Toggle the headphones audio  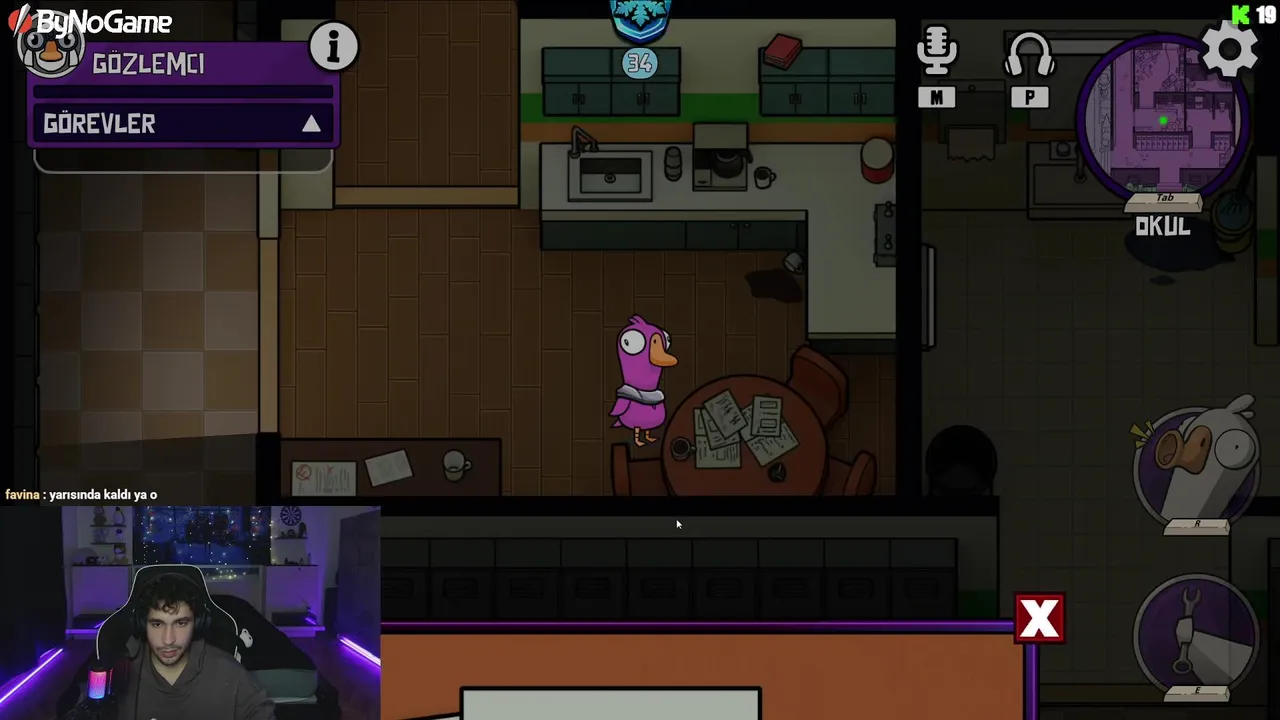click(1029, 56)
